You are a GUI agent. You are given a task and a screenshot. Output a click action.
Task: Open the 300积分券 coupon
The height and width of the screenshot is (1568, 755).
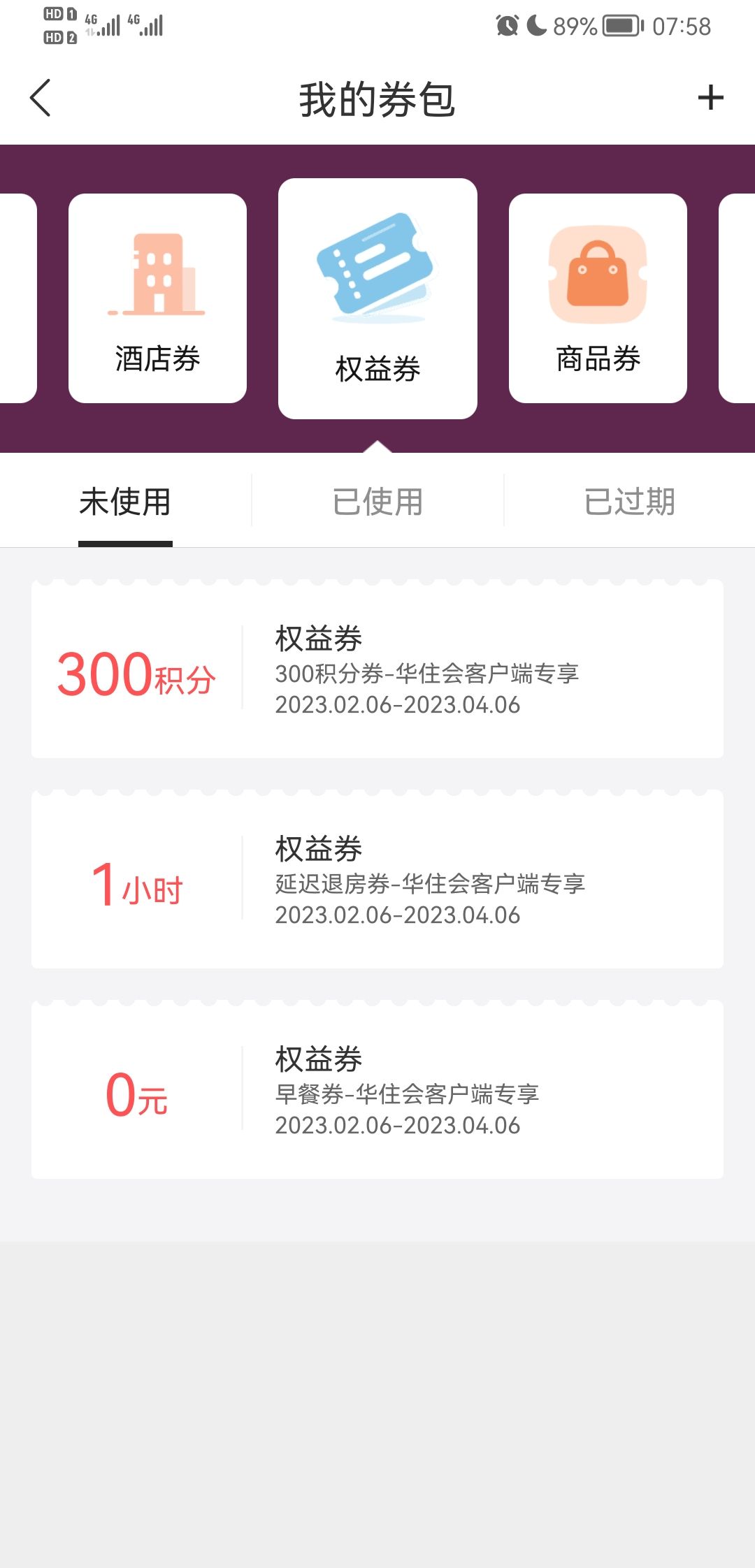tap(377, 669)
